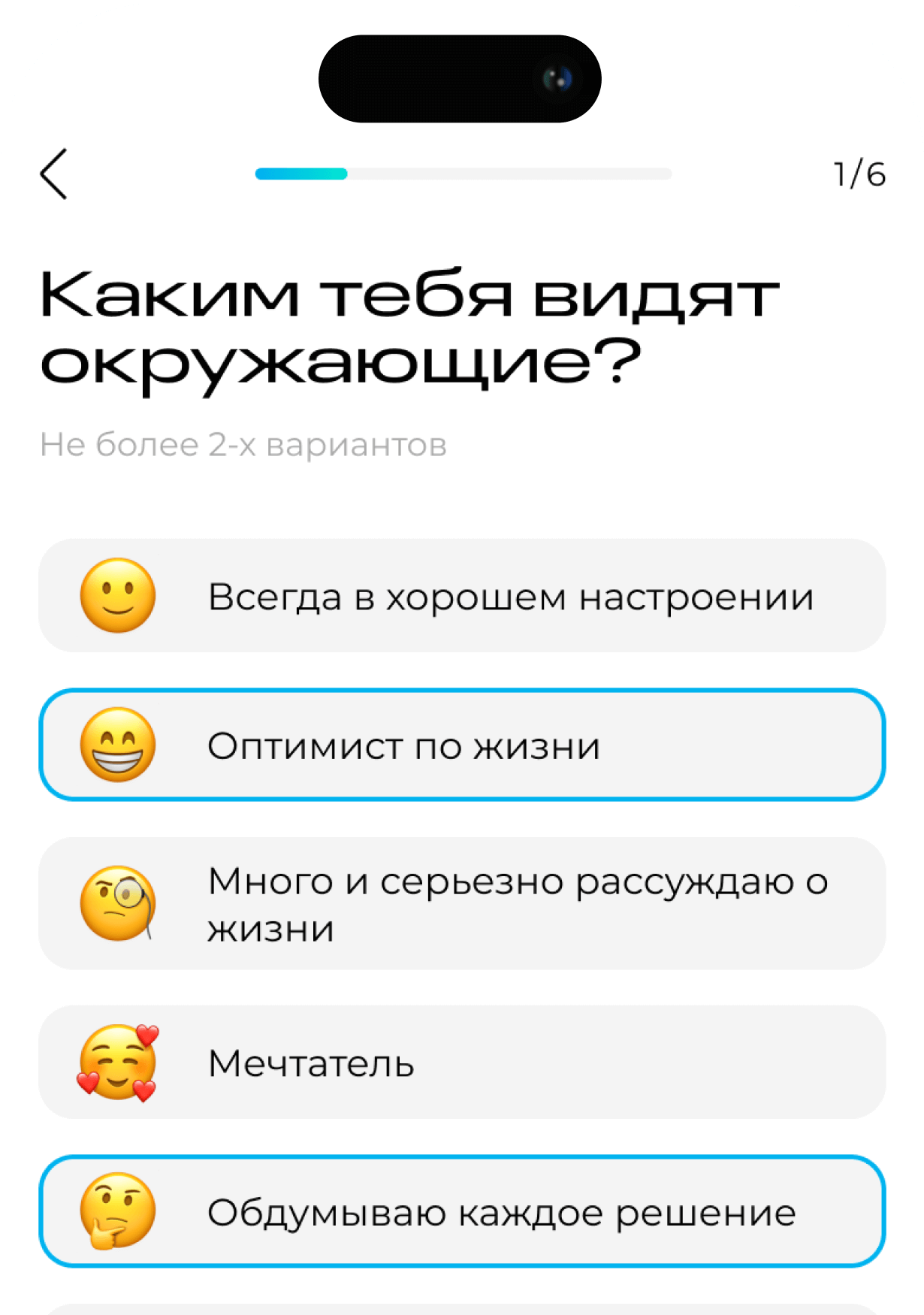The width and height of the screenshot is (924, 1315).
Task: Choose 'Много и серьезно рассуждаю о жизни'
Action: [x=462, y=903]
